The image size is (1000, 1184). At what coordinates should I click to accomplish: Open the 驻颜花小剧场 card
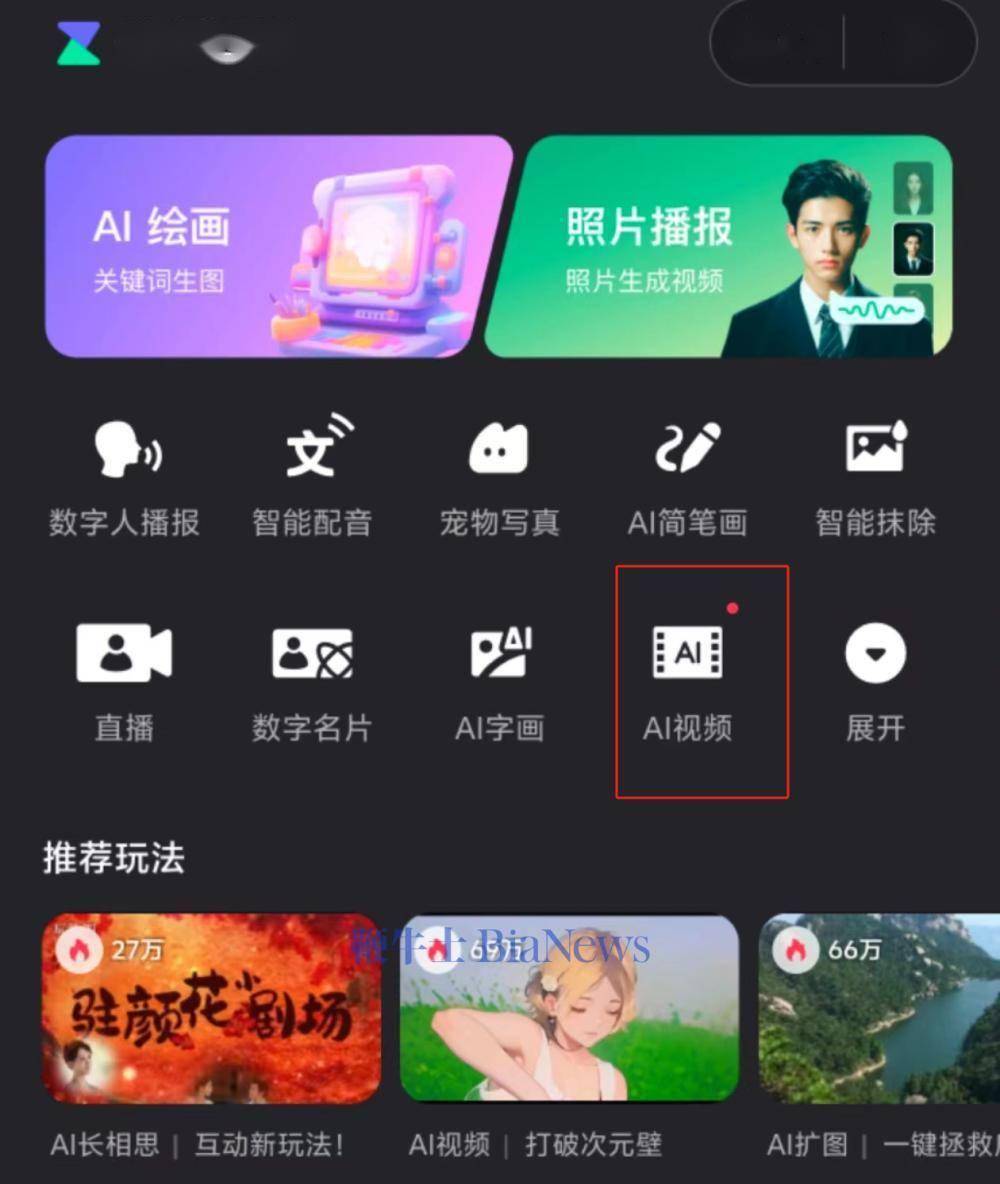[x=212, y=1008]
